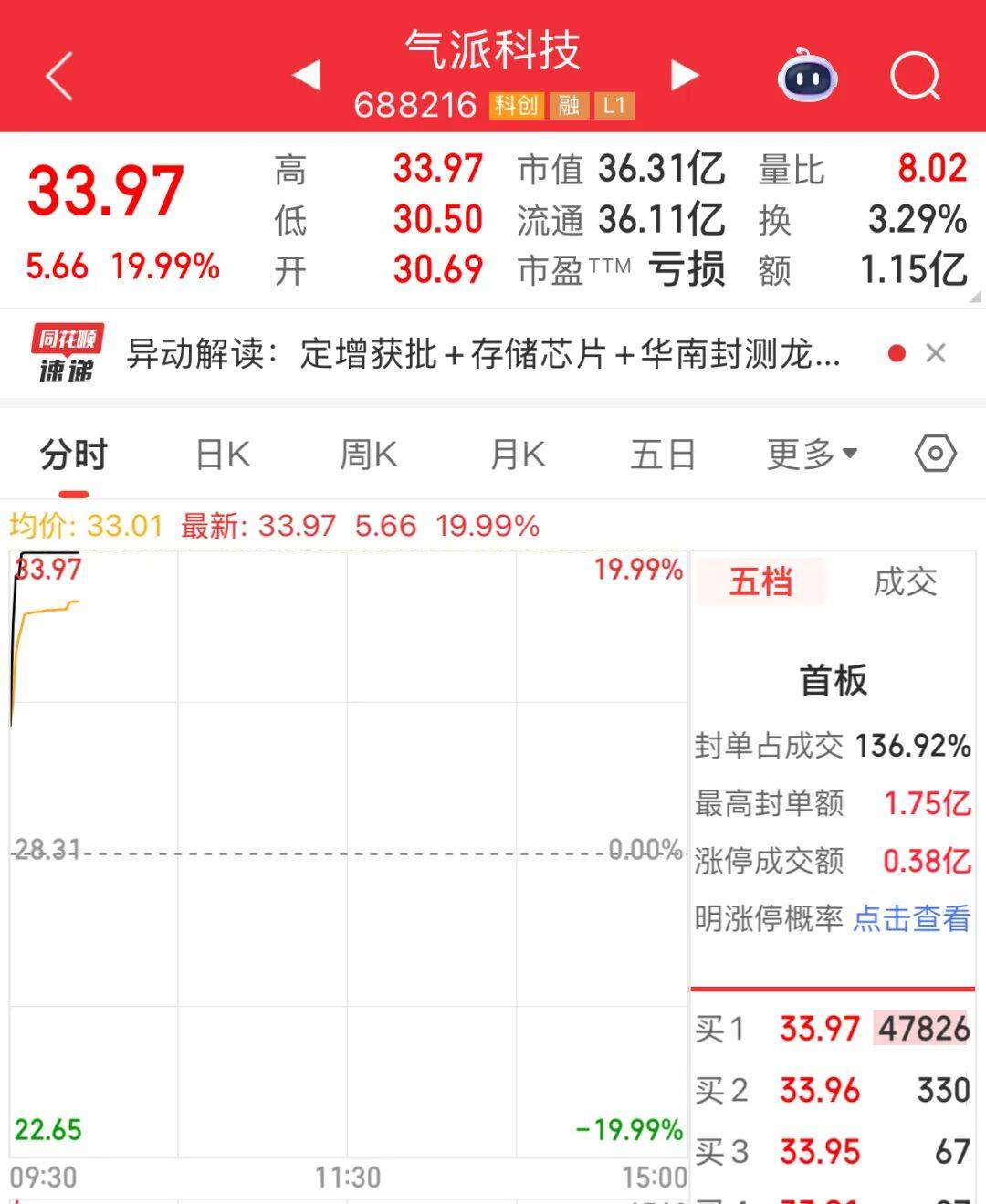
Task: Select the 五档 order book button
Action: tap(760, 581)
